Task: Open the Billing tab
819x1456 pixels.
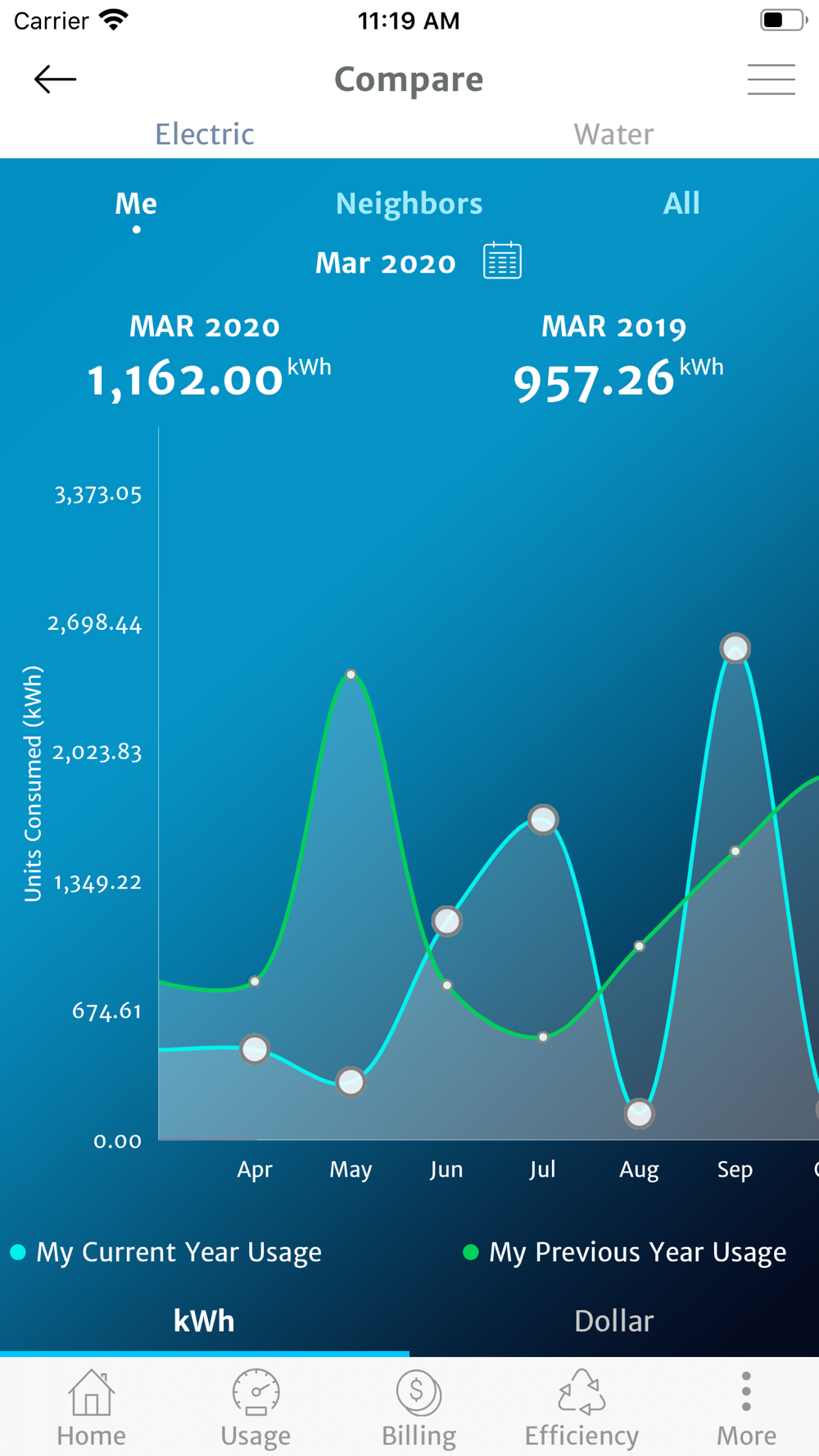Action: [419, 1409]
